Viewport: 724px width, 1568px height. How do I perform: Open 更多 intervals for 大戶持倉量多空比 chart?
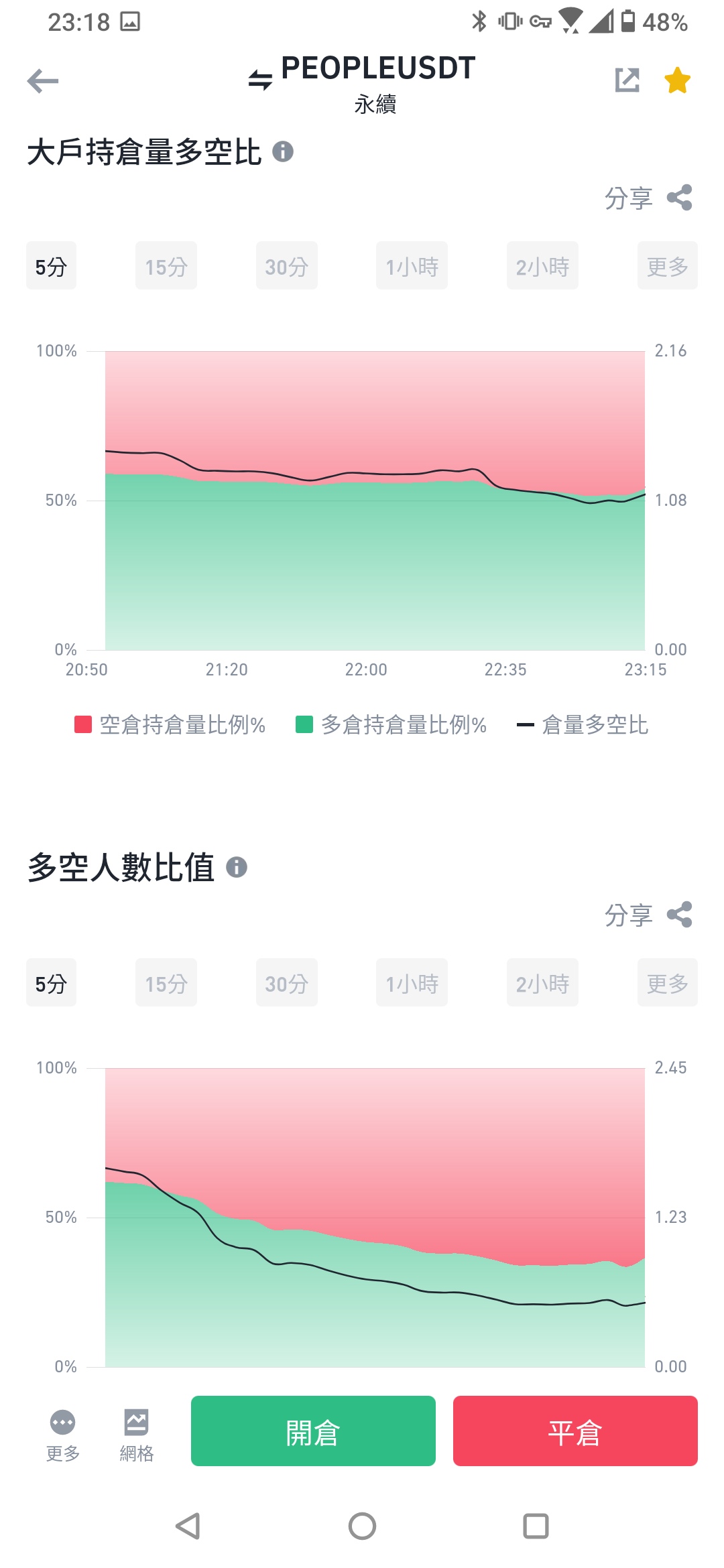click(668, 266)
